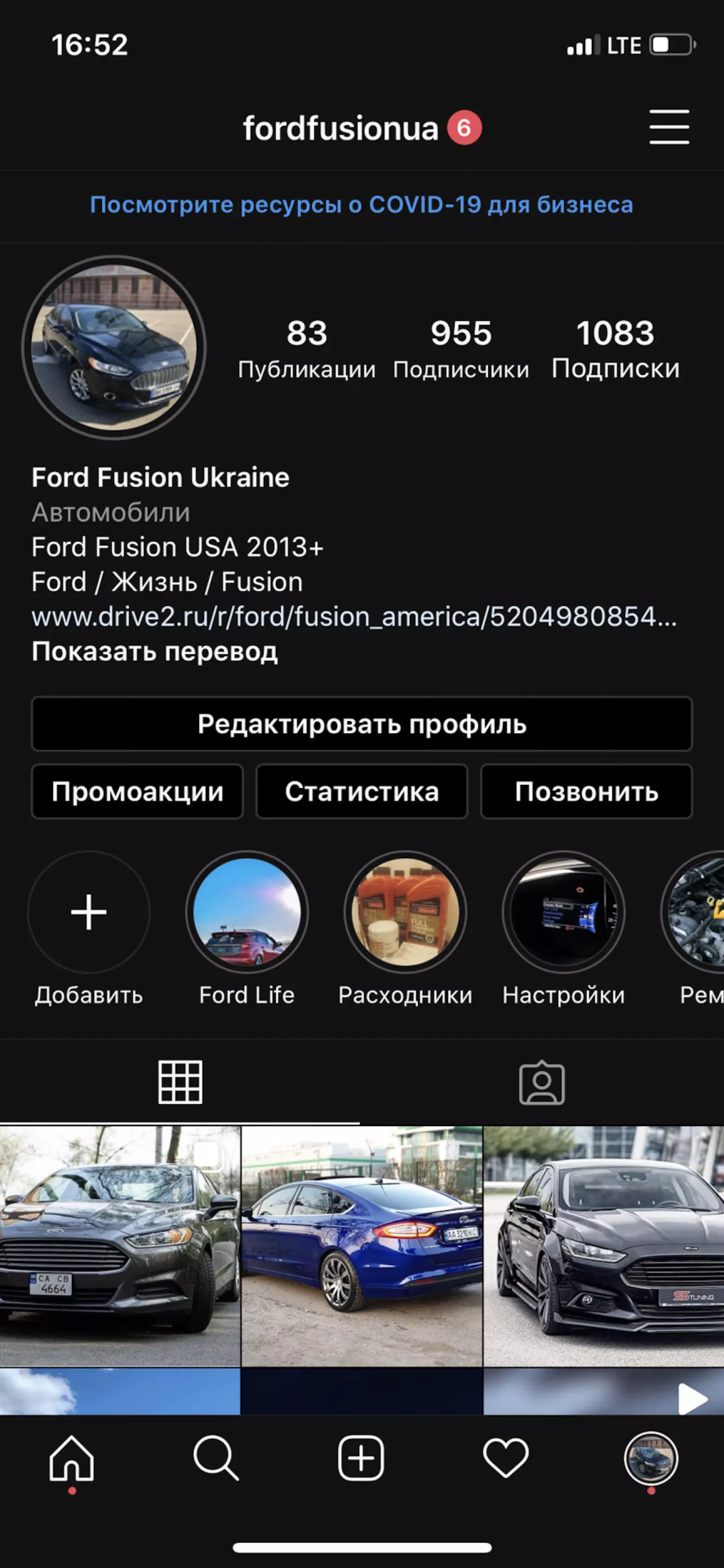Open the blue Ford Fusion post
This screenshot has width=724, height=1568.
click(361, 1245)
